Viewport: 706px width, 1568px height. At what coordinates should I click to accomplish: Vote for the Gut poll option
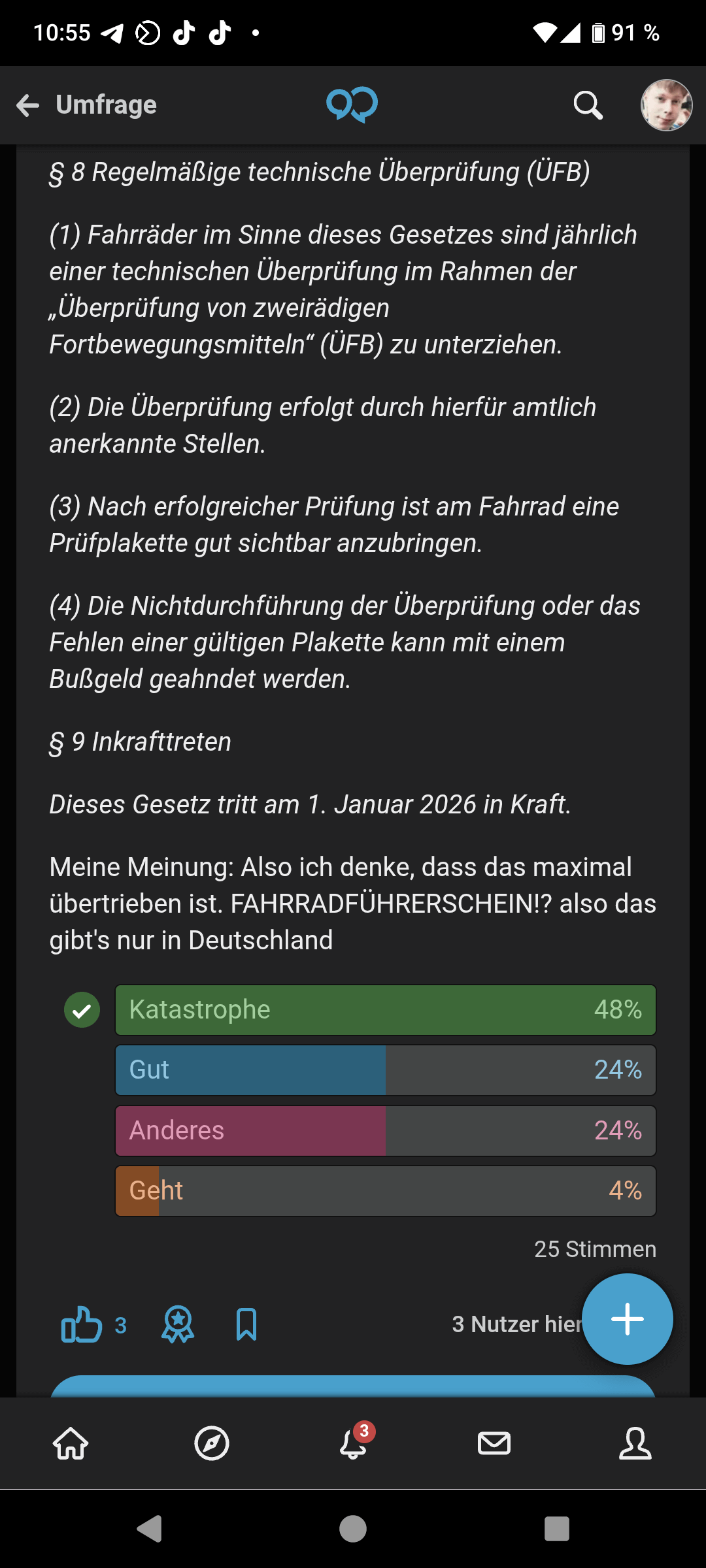click(x=386, y=1070)
